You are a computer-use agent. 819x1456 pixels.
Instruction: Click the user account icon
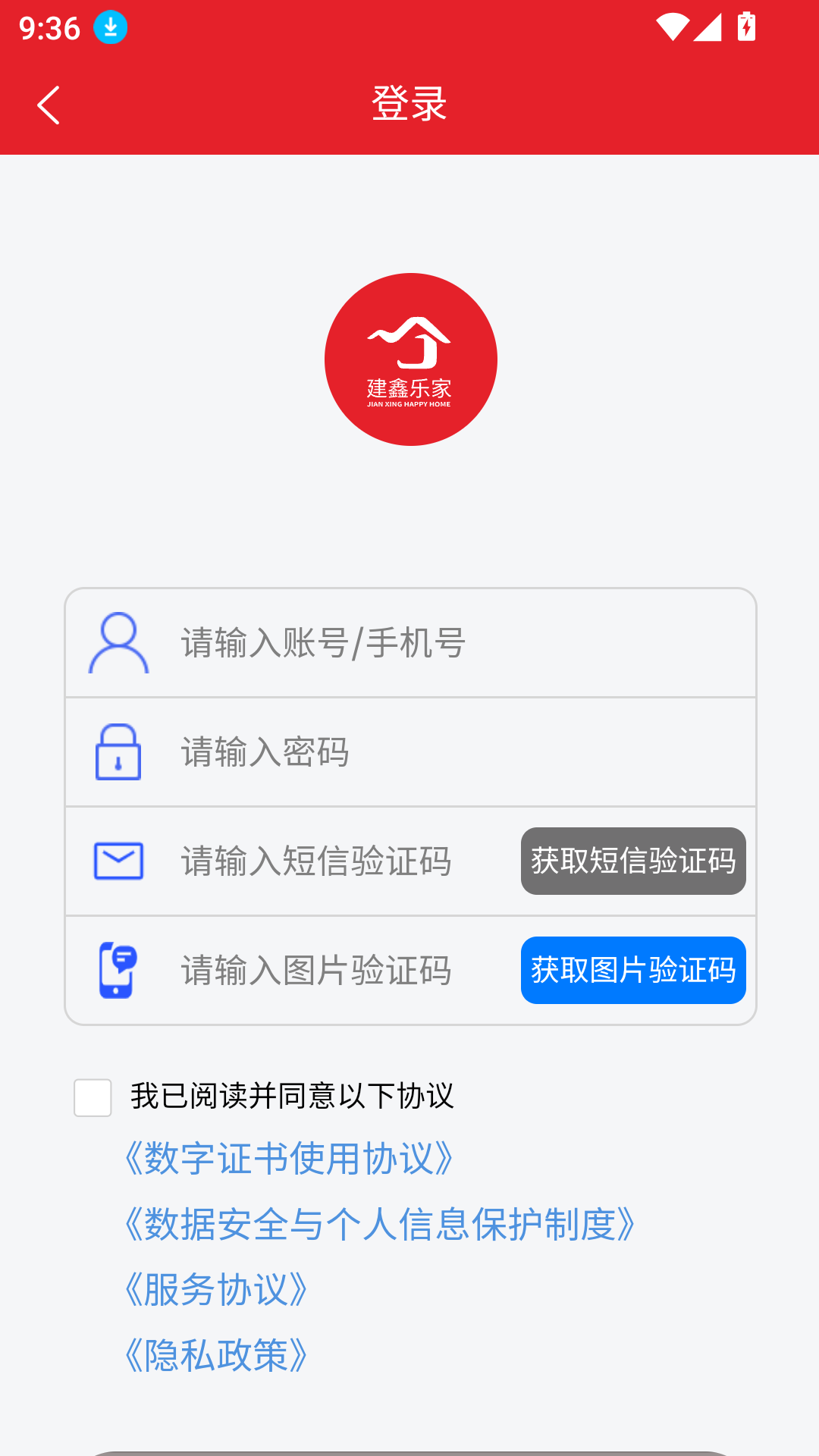[118, 643]
